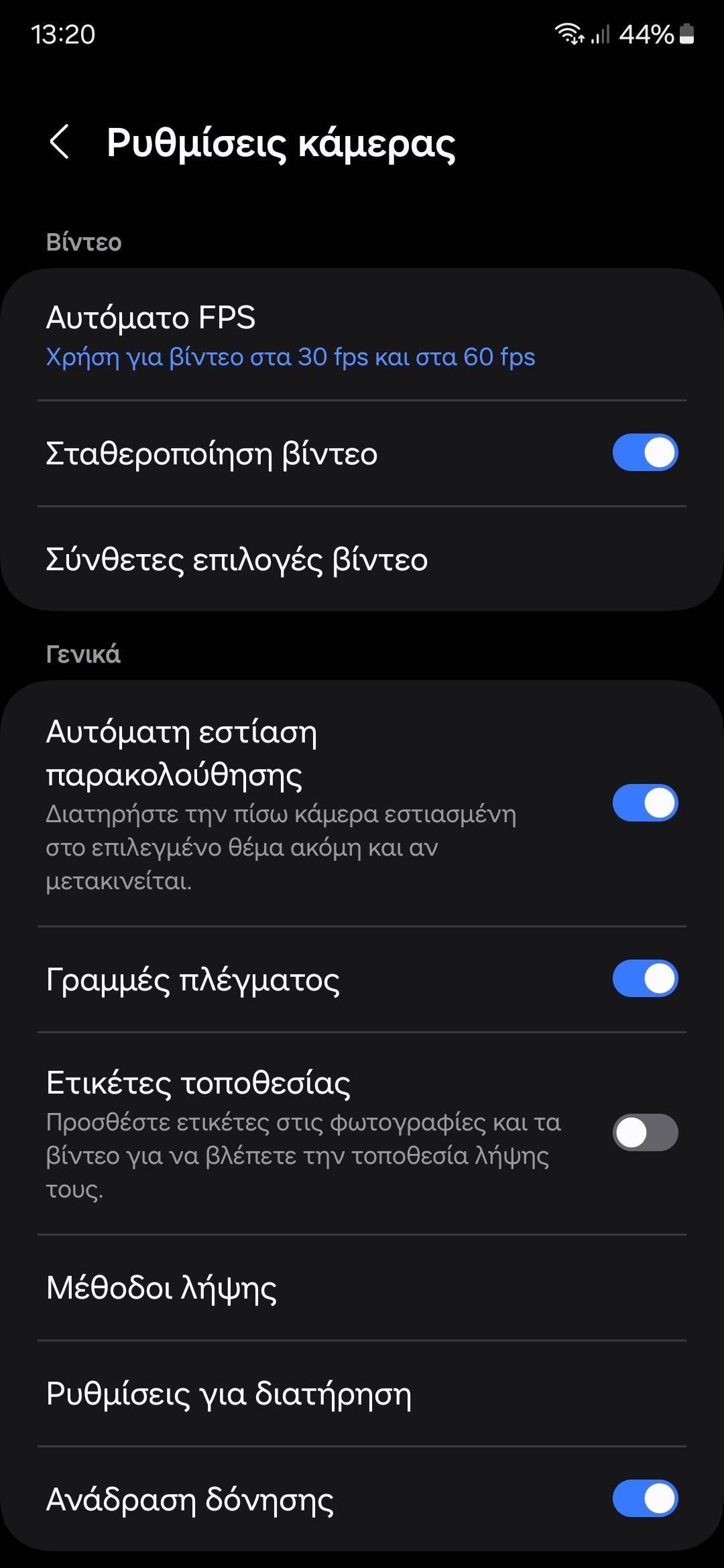Turn off grid lines
The height and width of the screenshot is (1568, 724).
645,980
